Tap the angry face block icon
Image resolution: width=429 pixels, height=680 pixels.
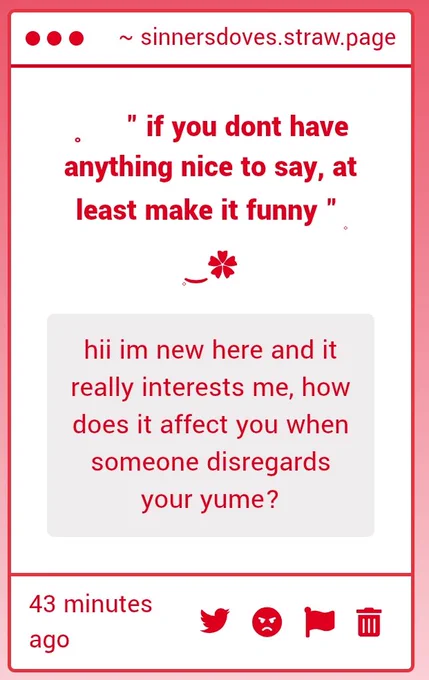click(267, 622)
